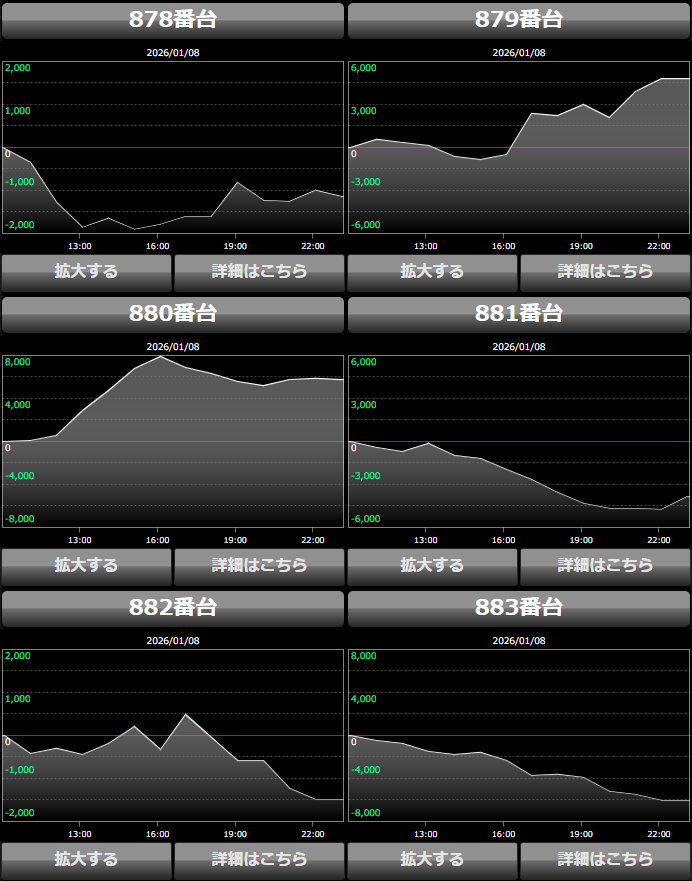Show details for 881番台
Image resolution: width=692 pixels, height=881 pixels.
click(605, 566)
